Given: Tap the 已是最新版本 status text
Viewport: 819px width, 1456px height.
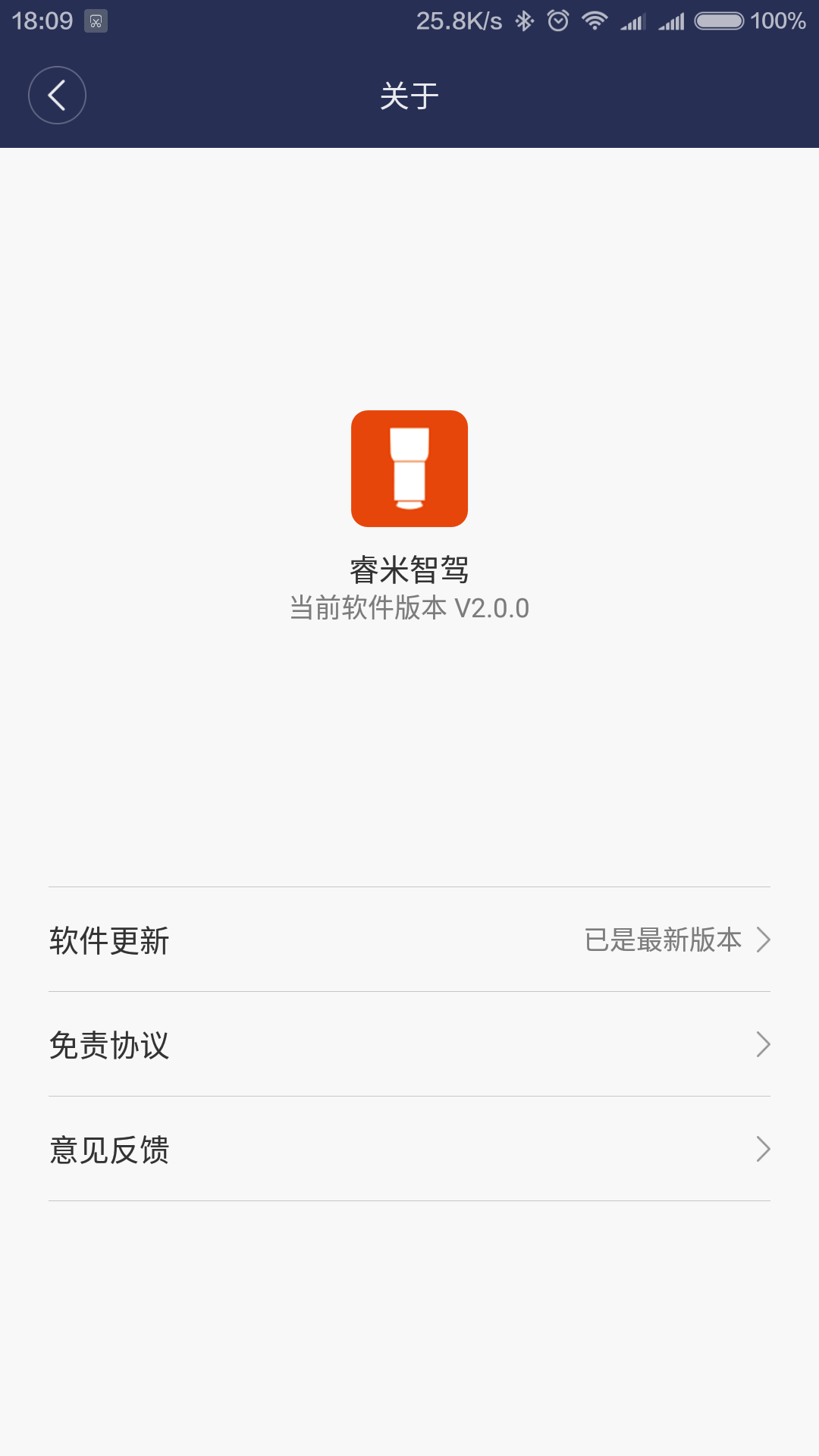Looking at the screenshot, I should (664, 940).
